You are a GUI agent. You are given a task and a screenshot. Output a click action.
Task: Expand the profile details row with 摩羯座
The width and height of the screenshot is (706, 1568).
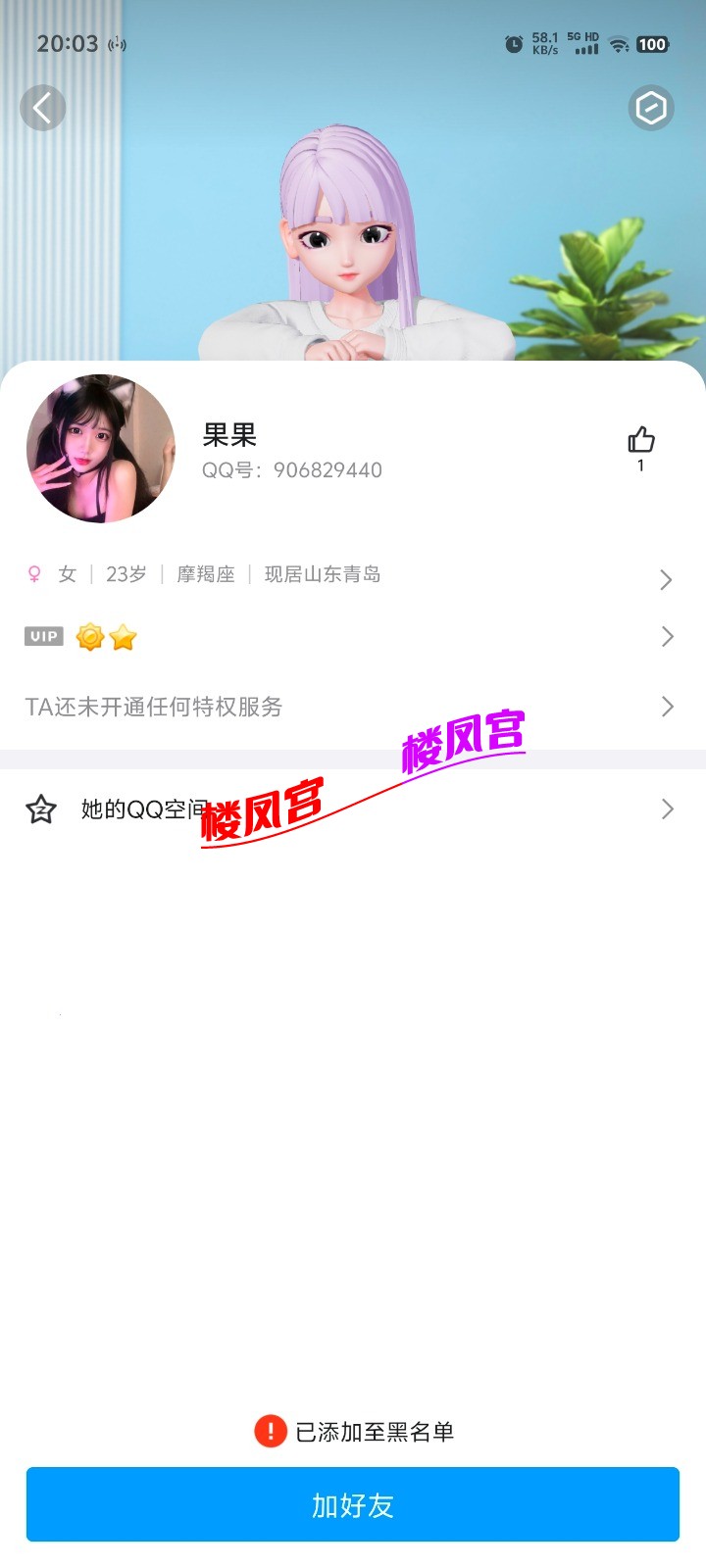(x=667, y=580)
